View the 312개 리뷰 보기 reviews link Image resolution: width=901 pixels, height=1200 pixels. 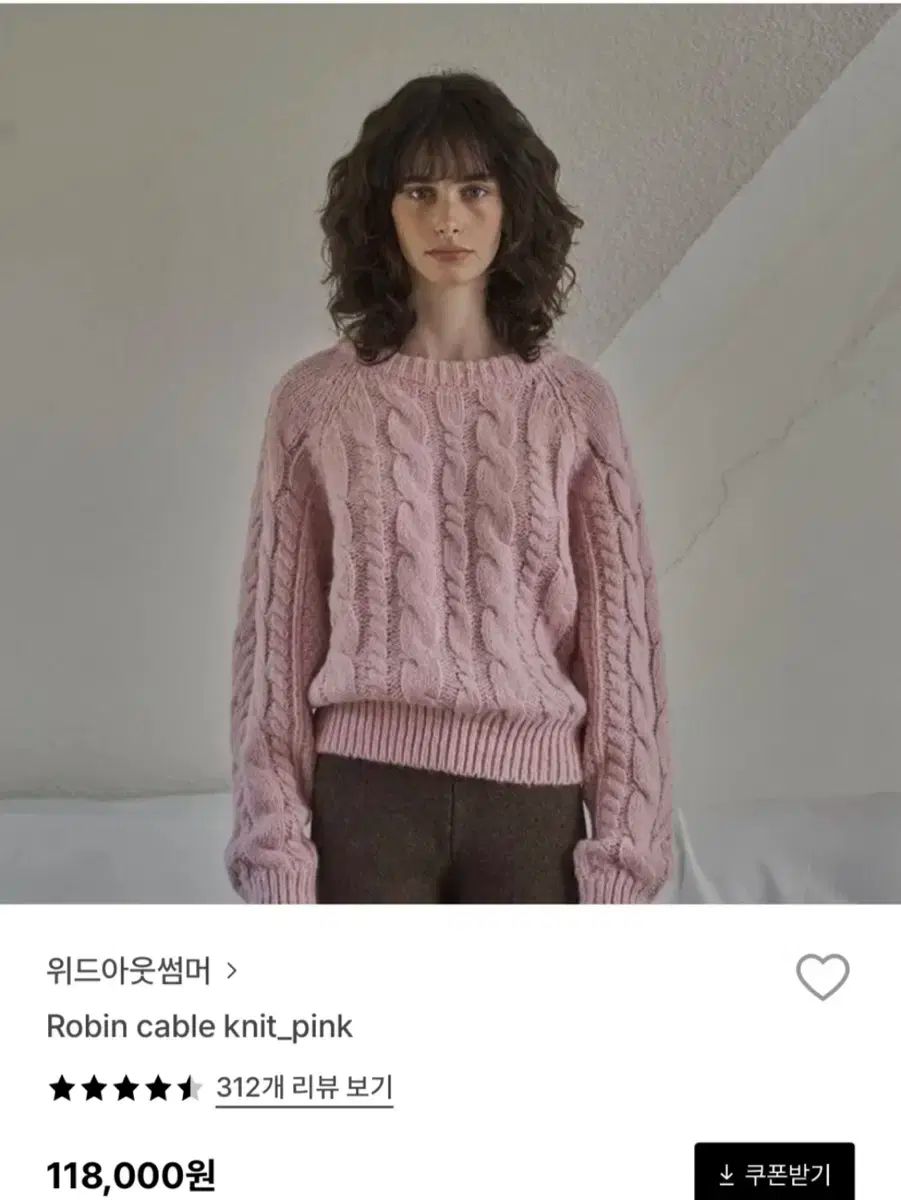tap(304, 1086)
